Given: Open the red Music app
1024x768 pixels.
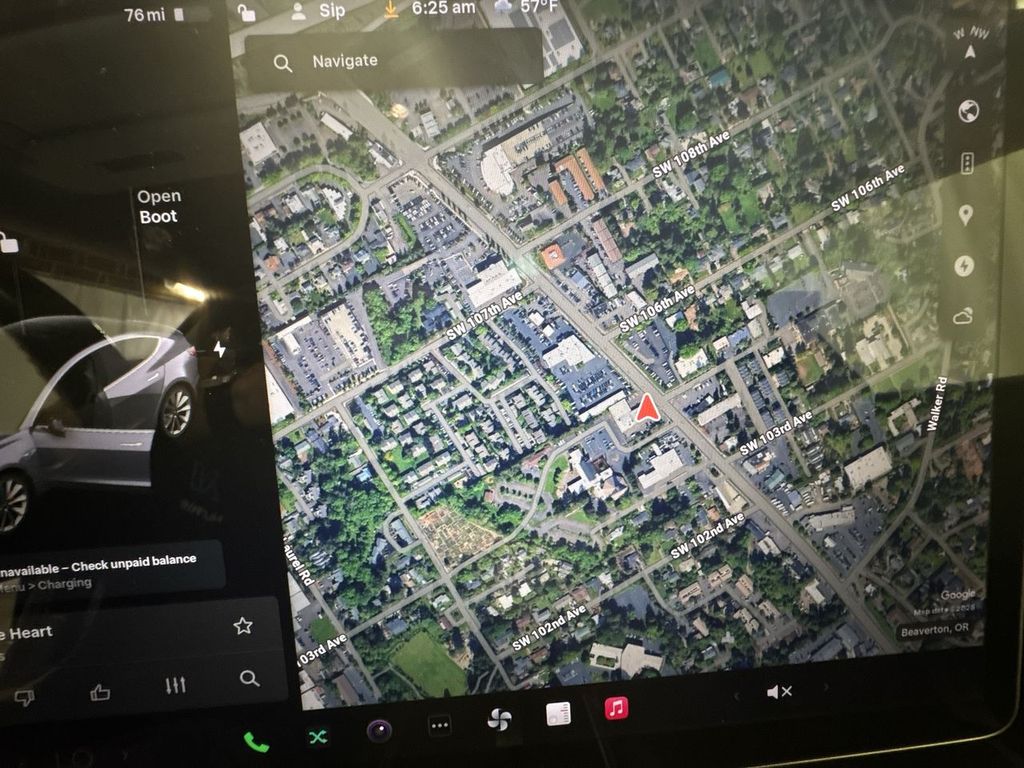Looking at the screenshot, I should [616, 708].
